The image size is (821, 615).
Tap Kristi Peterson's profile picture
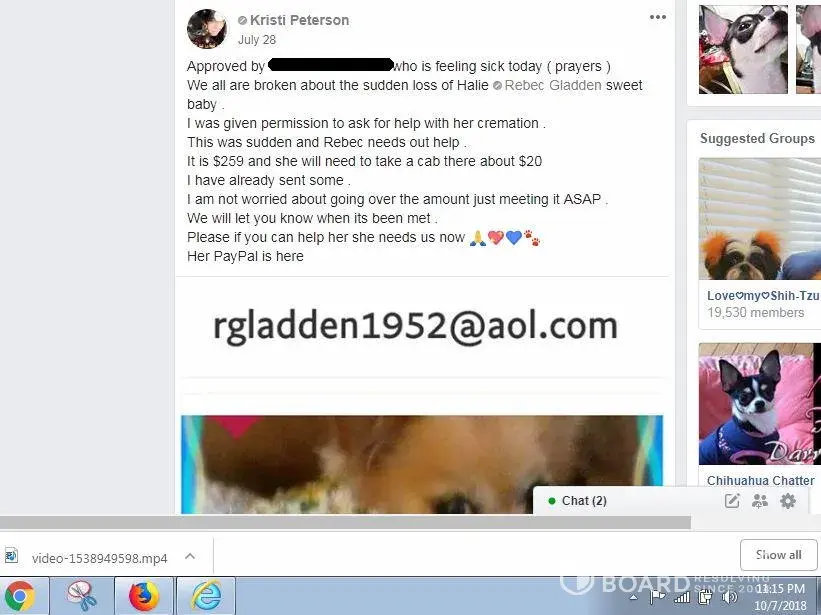click(207, 29)
